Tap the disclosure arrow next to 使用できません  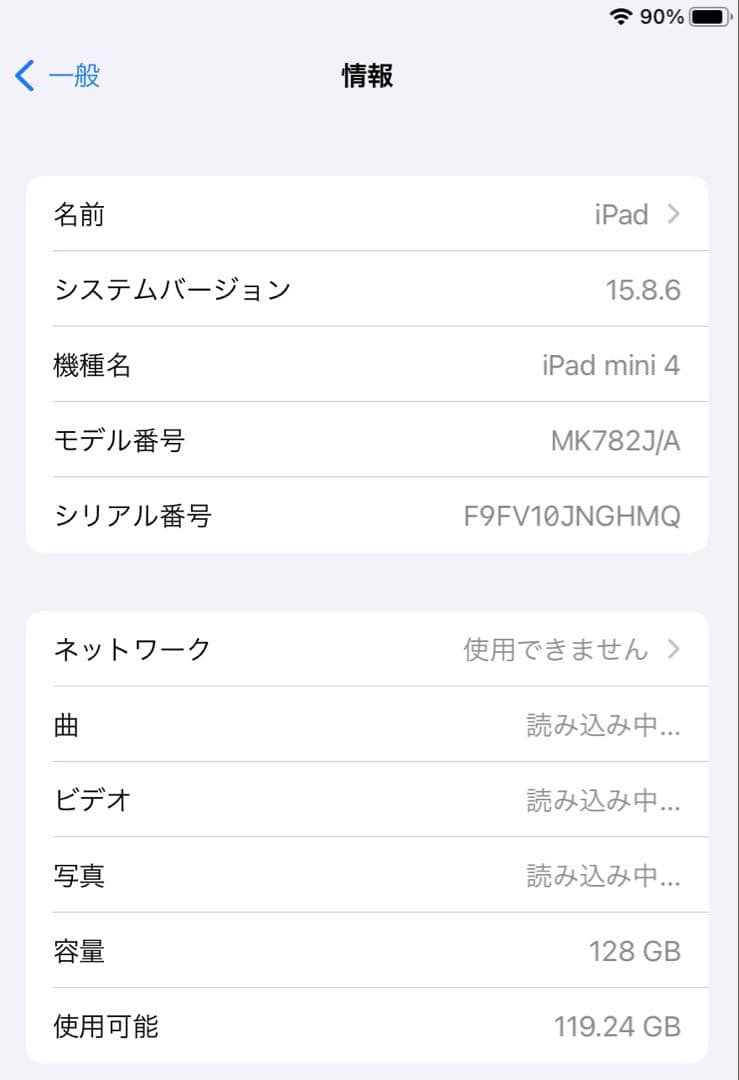click(x=674, y=649)
